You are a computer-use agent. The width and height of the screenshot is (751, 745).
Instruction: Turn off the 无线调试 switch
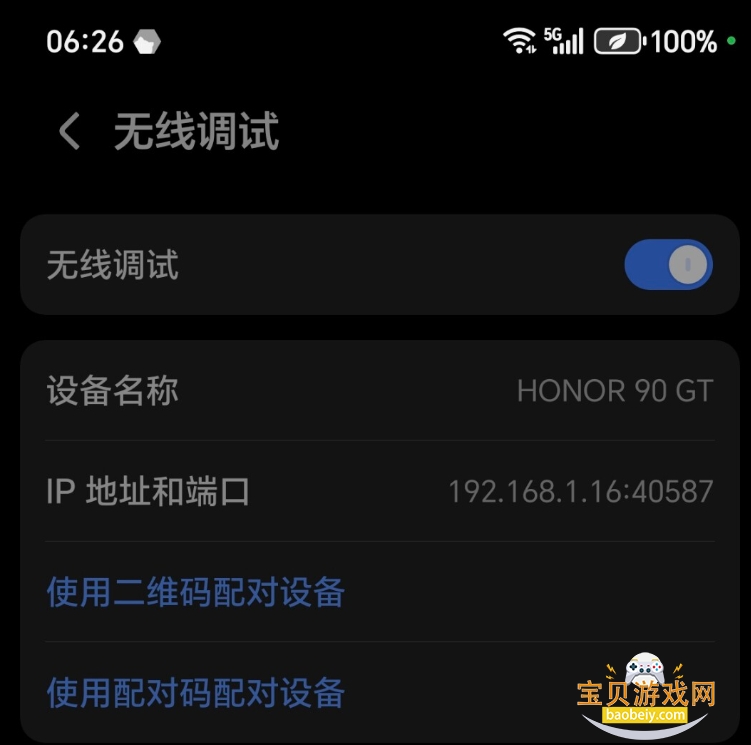(x=668, y=265)
